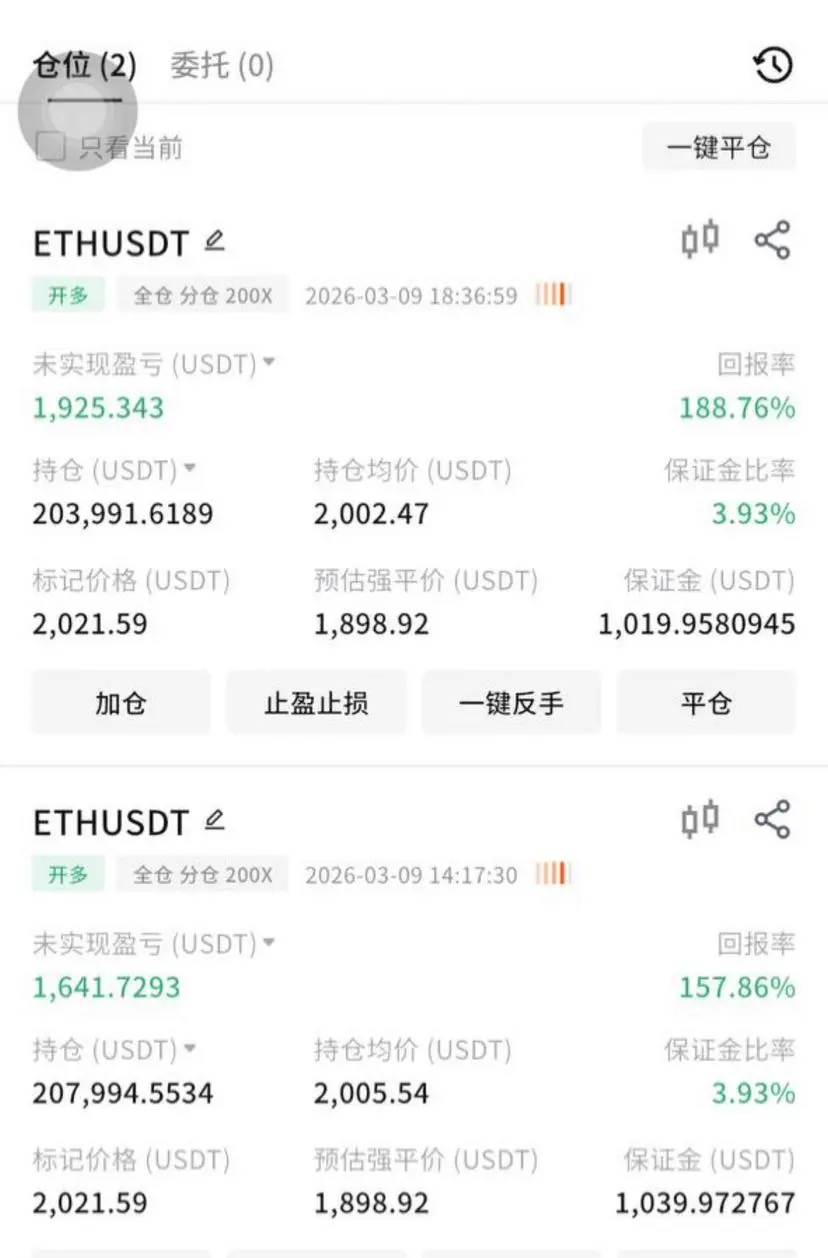Edit the ETHUSDT position opened at 18:36:59

pos(215,241)
